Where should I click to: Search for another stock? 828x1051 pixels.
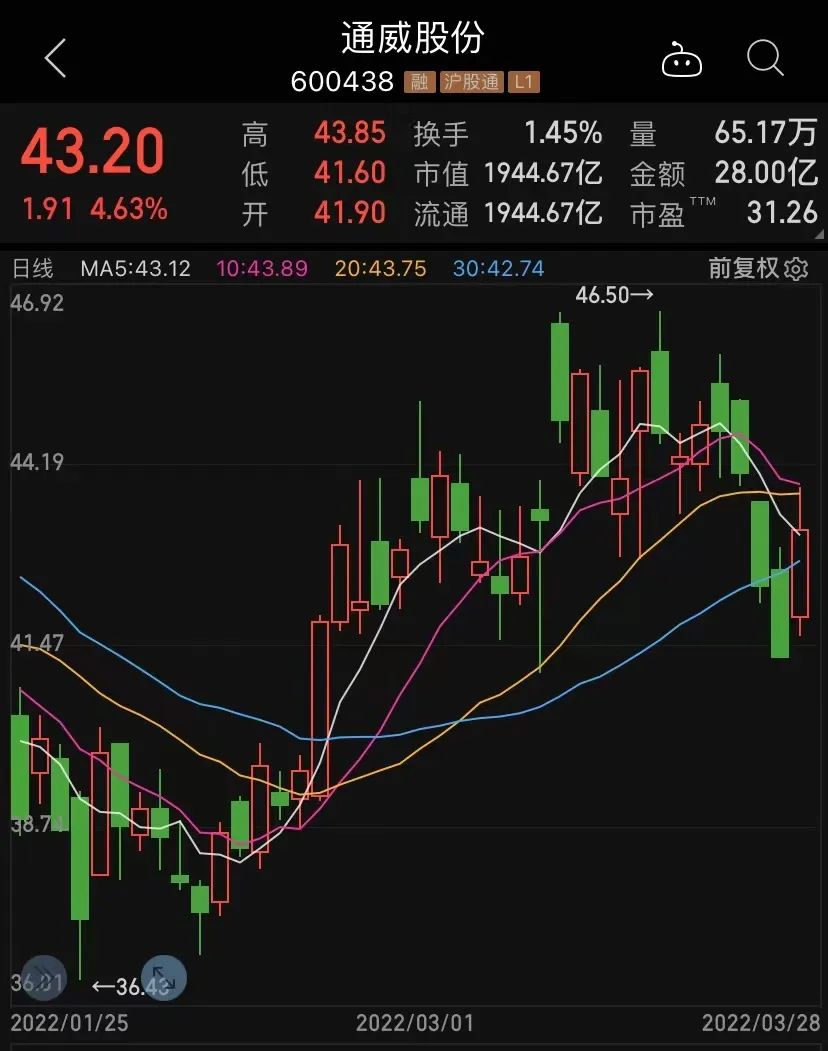point(765,59)
